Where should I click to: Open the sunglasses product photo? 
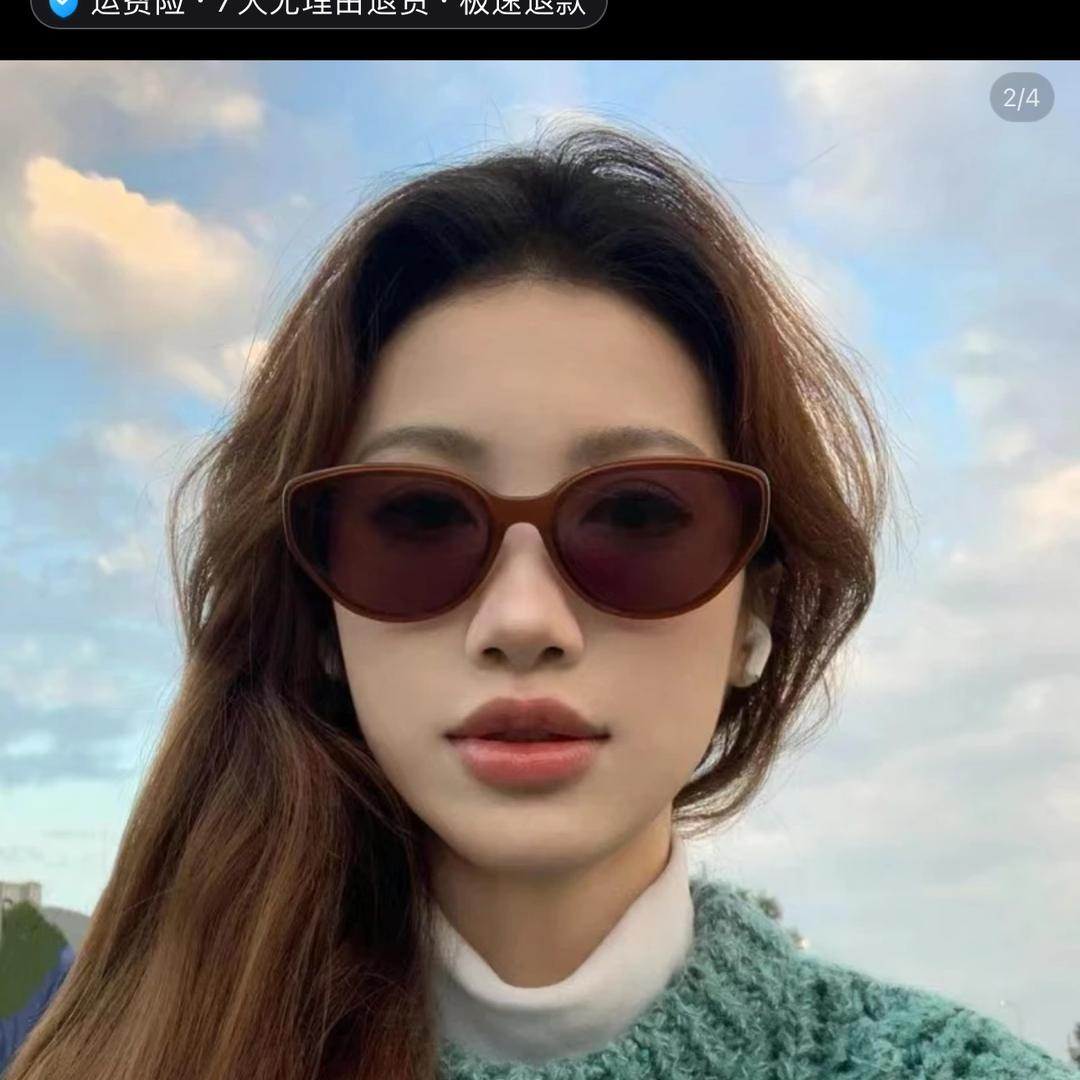[540, 570]
